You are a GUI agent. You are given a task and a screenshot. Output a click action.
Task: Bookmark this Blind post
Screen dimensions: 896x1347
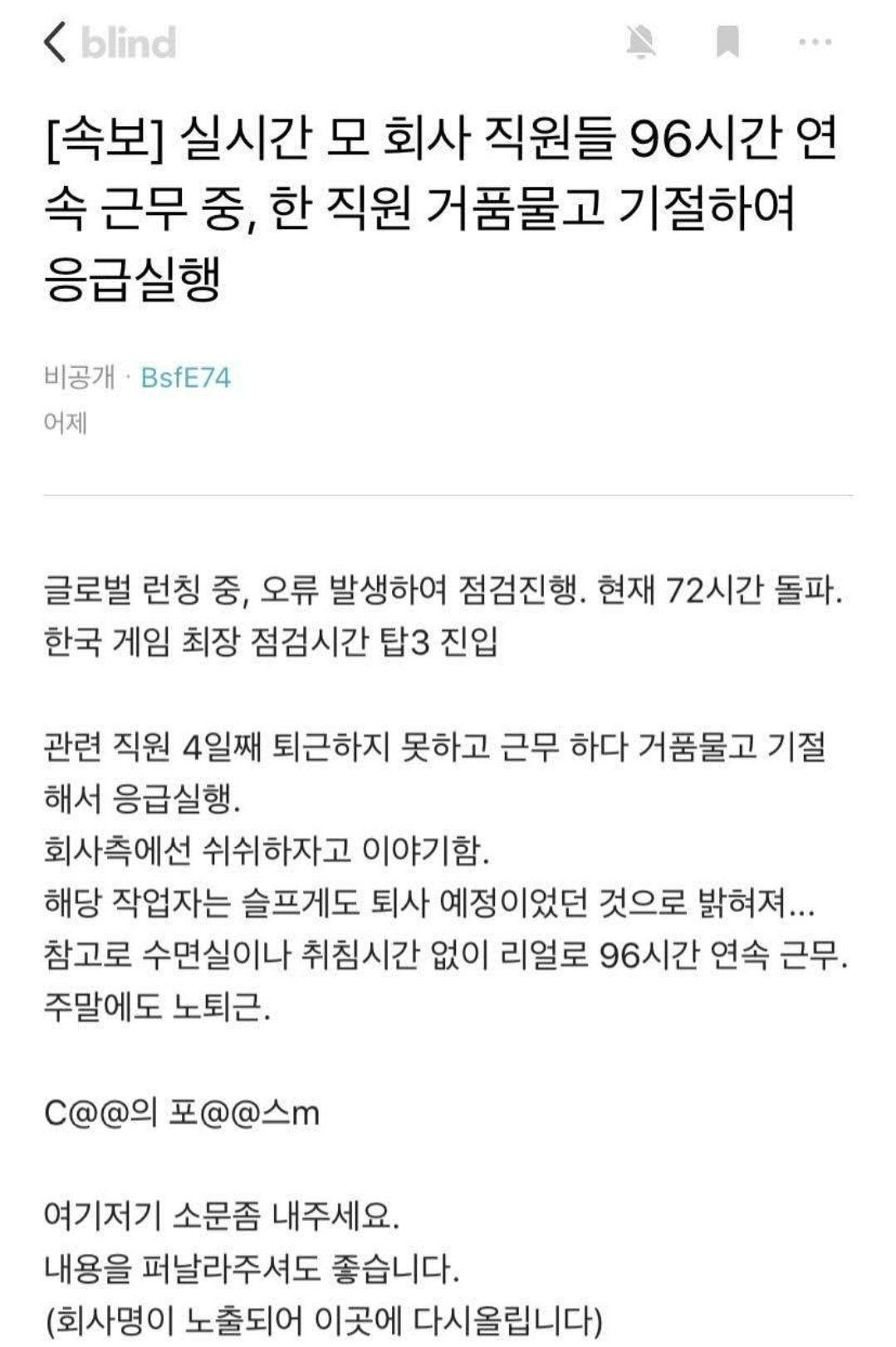[728, 42]
